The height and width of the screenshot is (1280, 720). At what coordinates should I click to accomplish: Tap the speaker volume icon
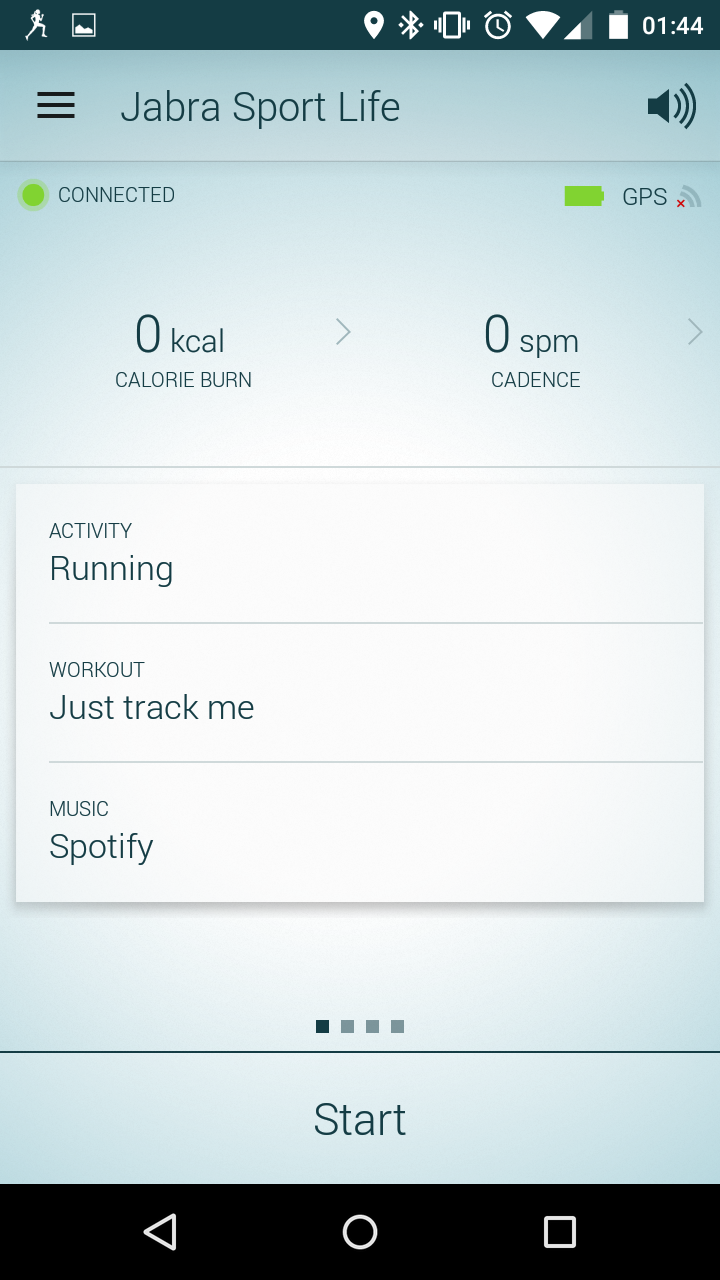coord(671,106)
